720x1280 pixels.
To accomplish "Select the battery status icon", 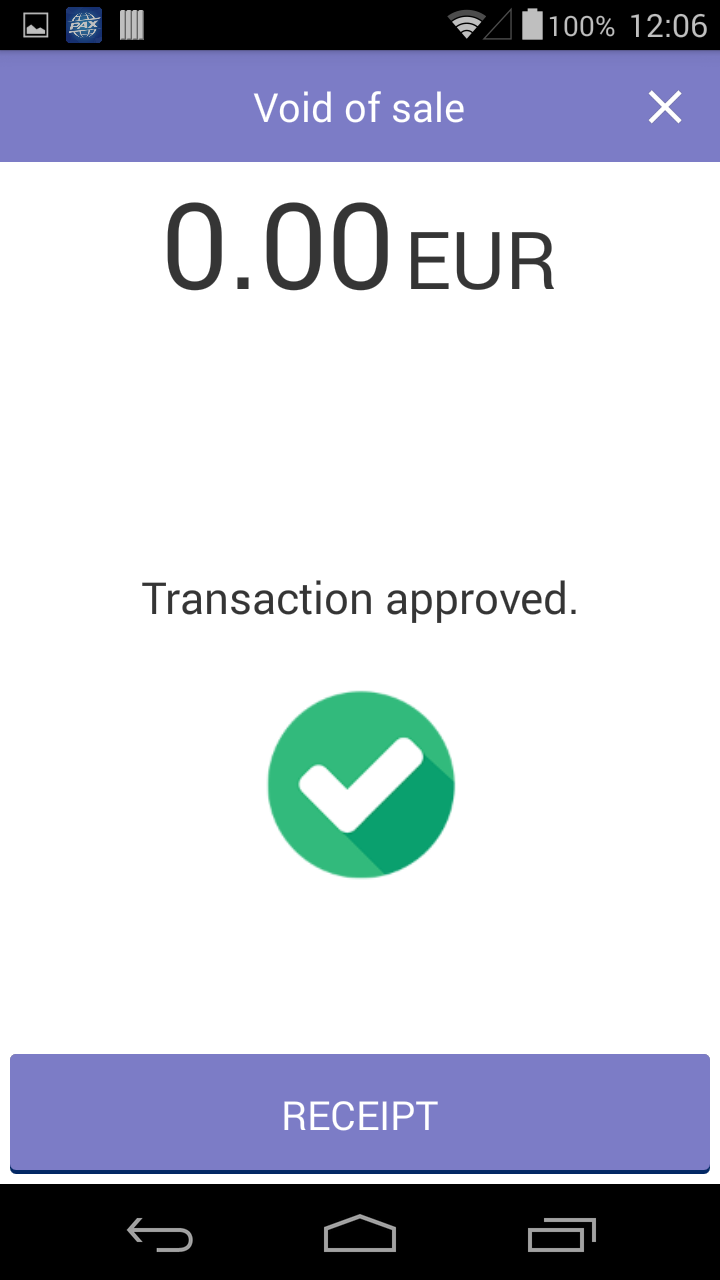I will tap(531, 25).
